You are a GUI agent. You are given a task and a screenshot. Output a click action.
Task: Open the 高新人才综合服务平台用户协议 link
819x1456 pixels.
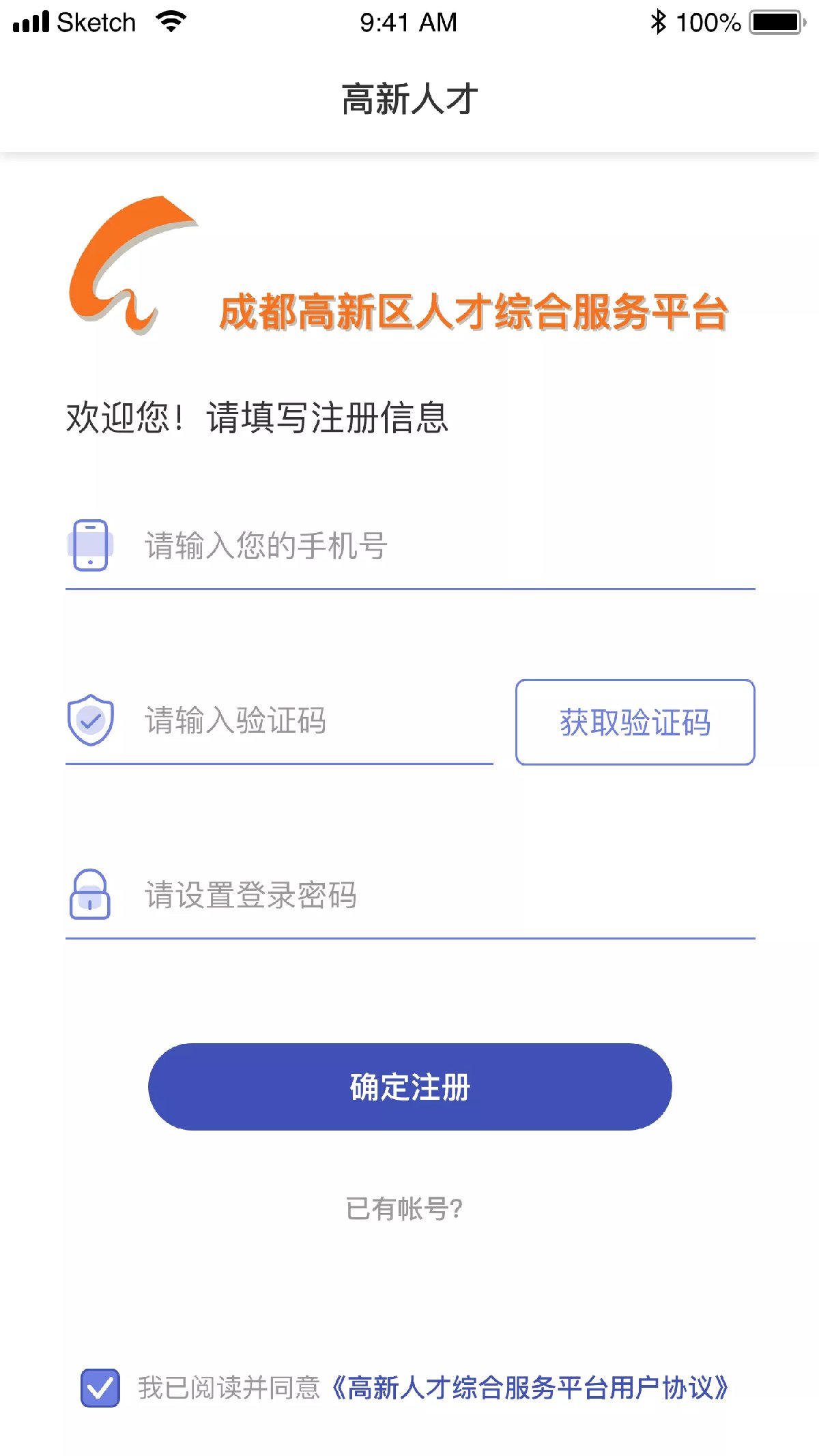[x=530, y=1388]
